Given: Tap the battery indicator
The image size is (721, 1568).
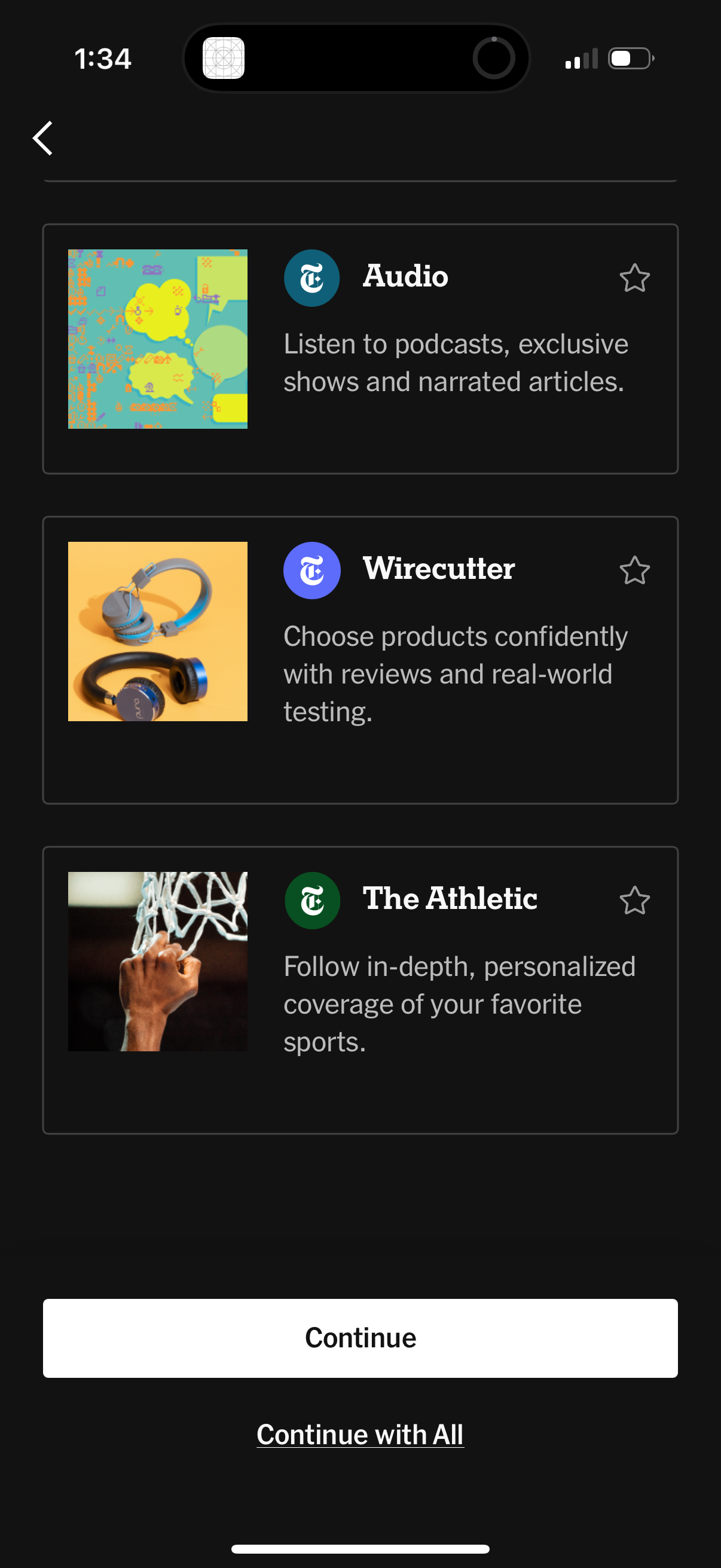Looking at the screenshot, I should [630, 59].
